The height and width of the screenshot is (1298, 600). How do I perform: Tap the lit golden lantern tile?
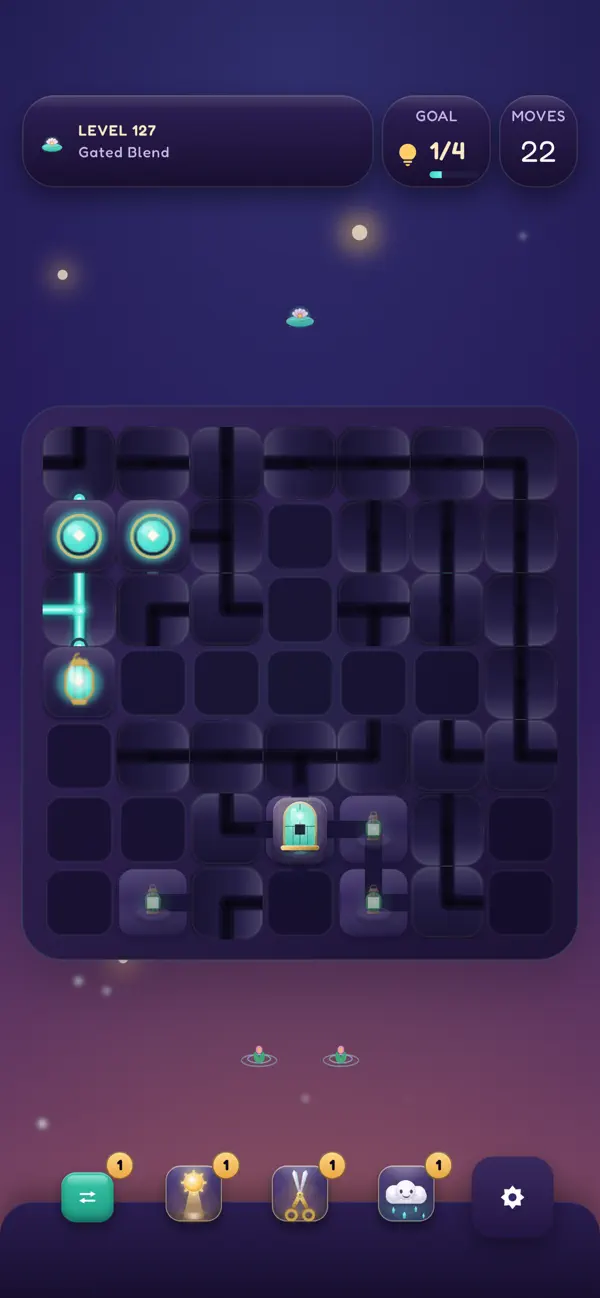(x=78, y=682)
